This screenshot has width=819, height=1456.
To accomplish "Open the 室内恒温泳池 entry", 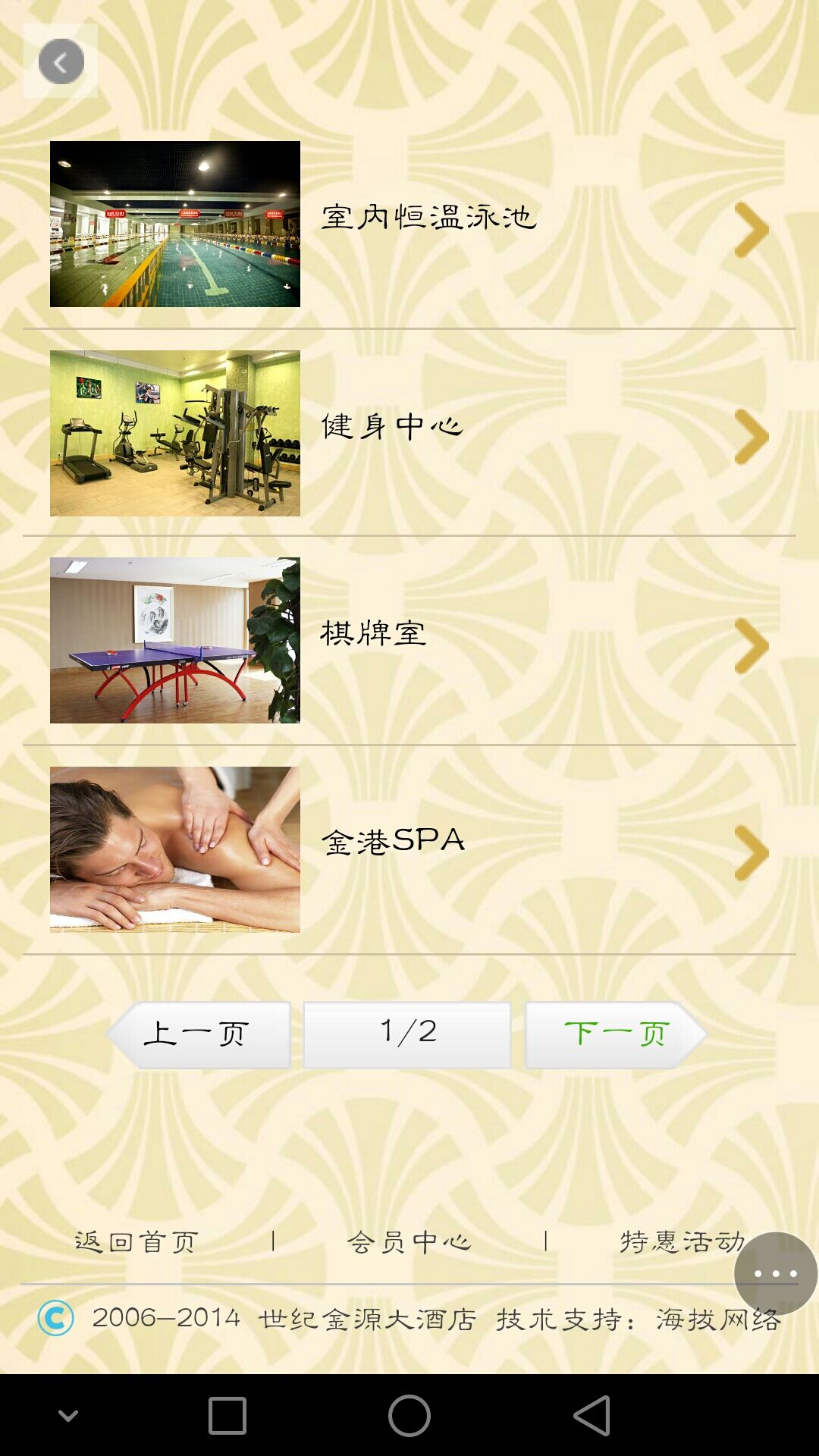I will (x=428, y=218).
